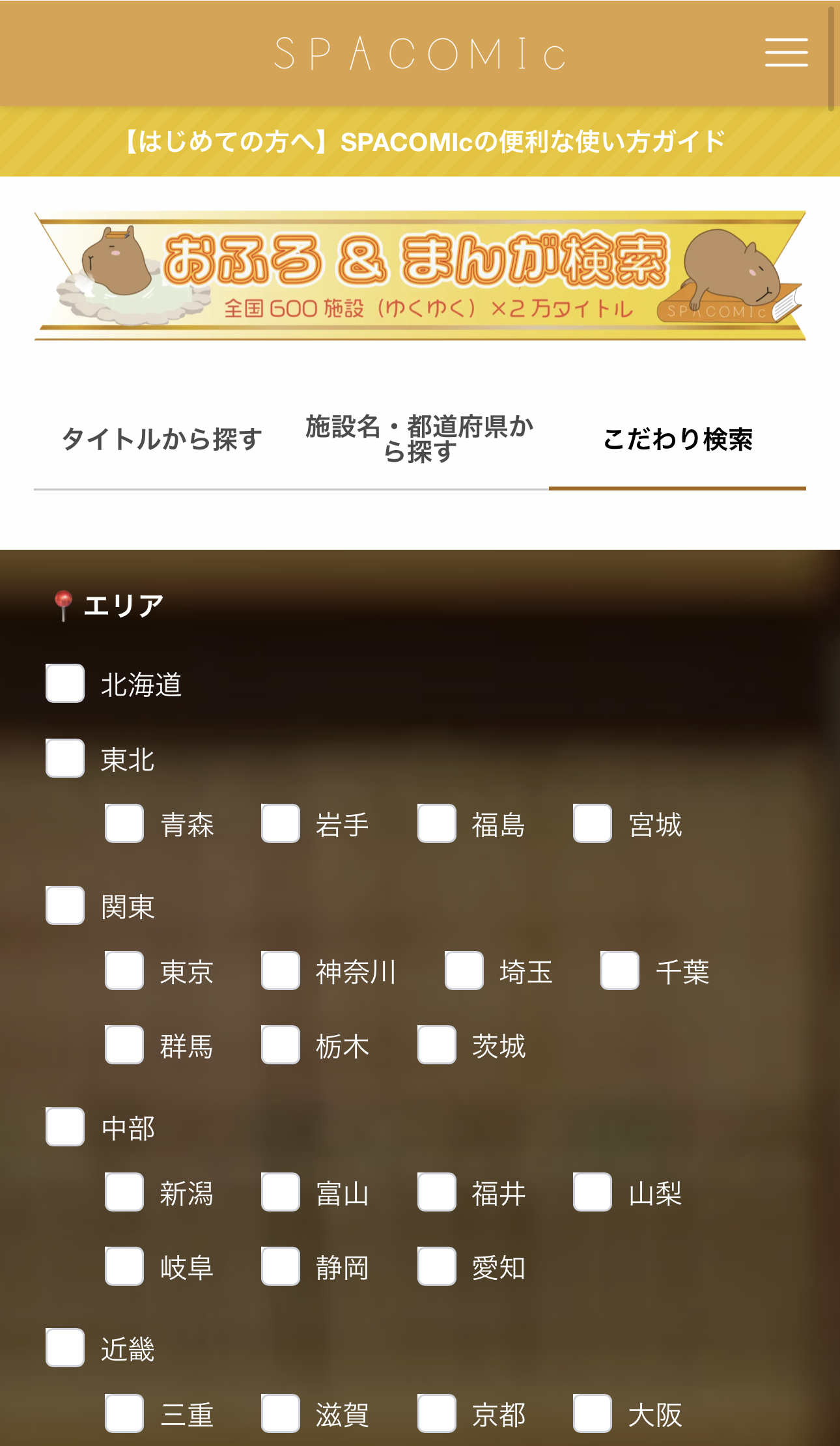The width and height of the screenshot is (840, 1446).
Task: Select the こだわり検索 tab
Action: (x=677, y=439)
